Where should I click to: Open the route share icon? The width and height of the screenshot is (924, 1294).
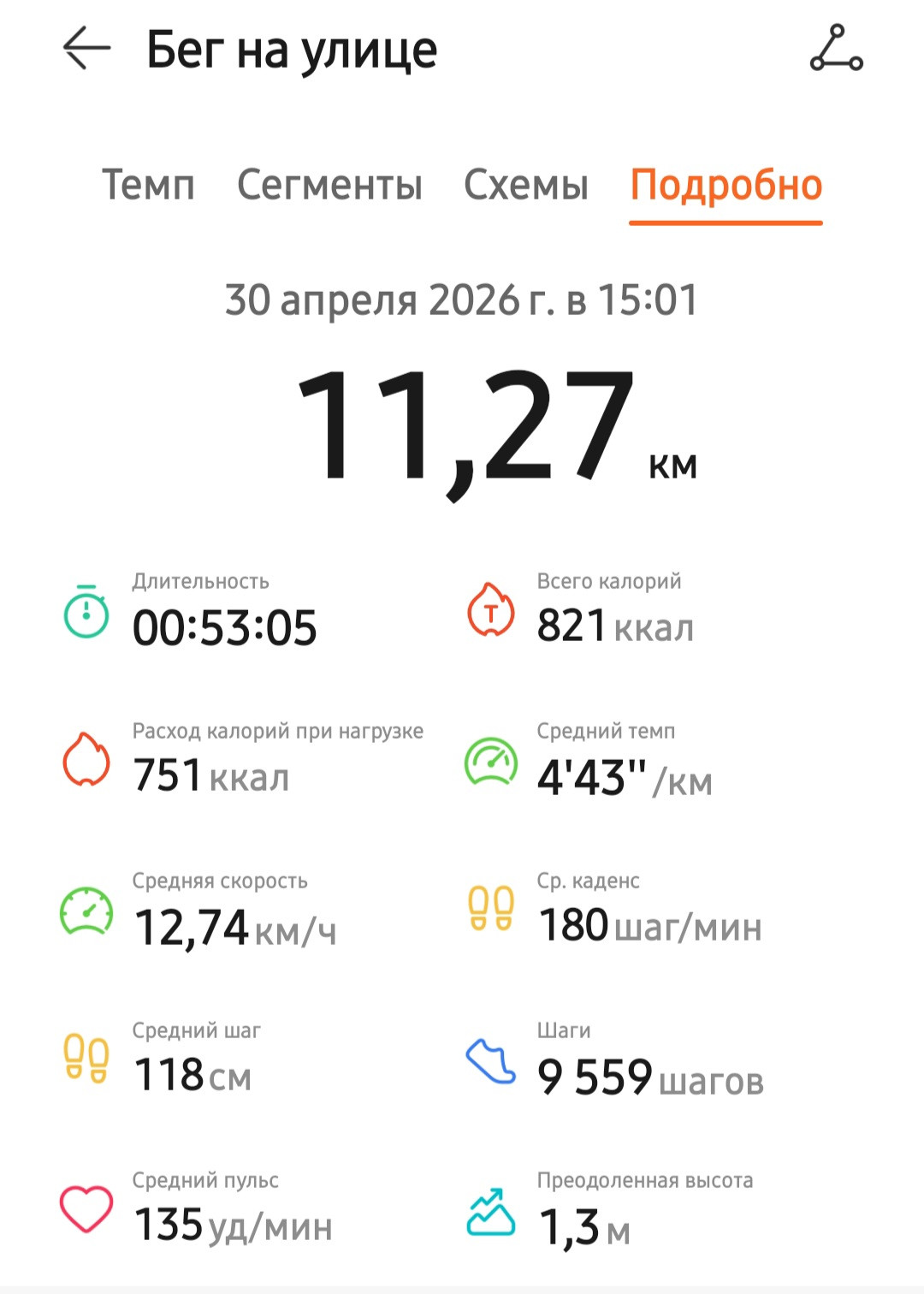(x=836, y=48)
